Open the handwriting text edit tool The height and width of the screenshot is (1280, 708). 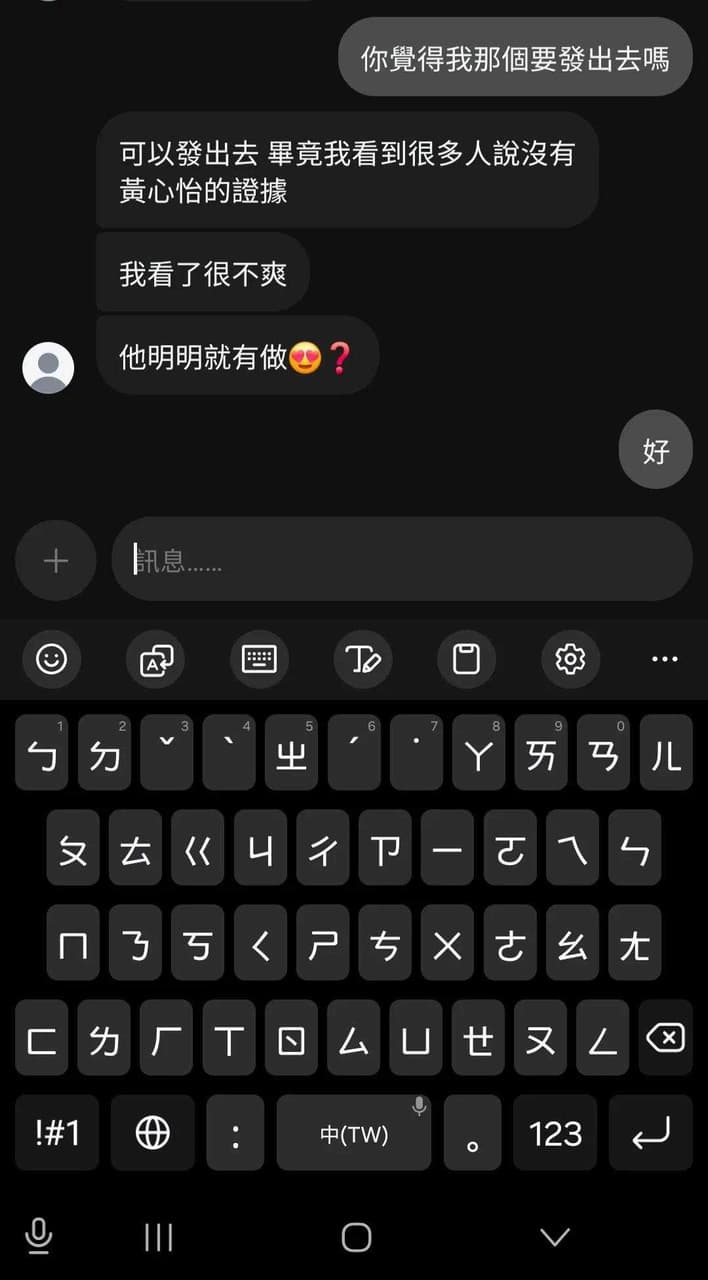tap(363, 659)
